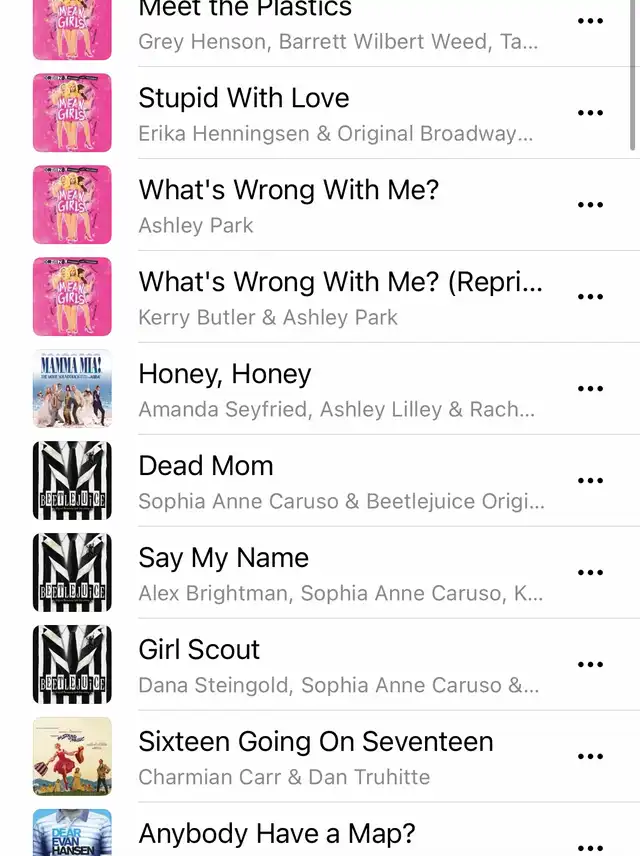Open the three-dot menu for Say My Name
Image resolution: width=640 pixels, height=856 pixels.
(590, 573)
